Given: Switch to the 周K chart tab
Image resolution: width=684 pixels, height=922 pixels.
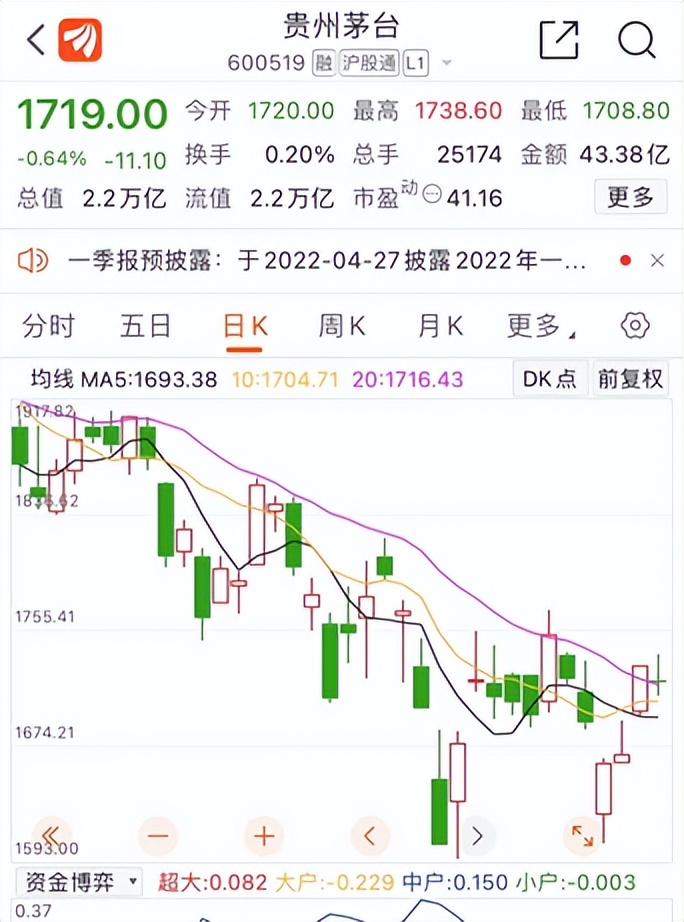Looking at the screenshot, I should pyautogui.click(x=342, y=326).
